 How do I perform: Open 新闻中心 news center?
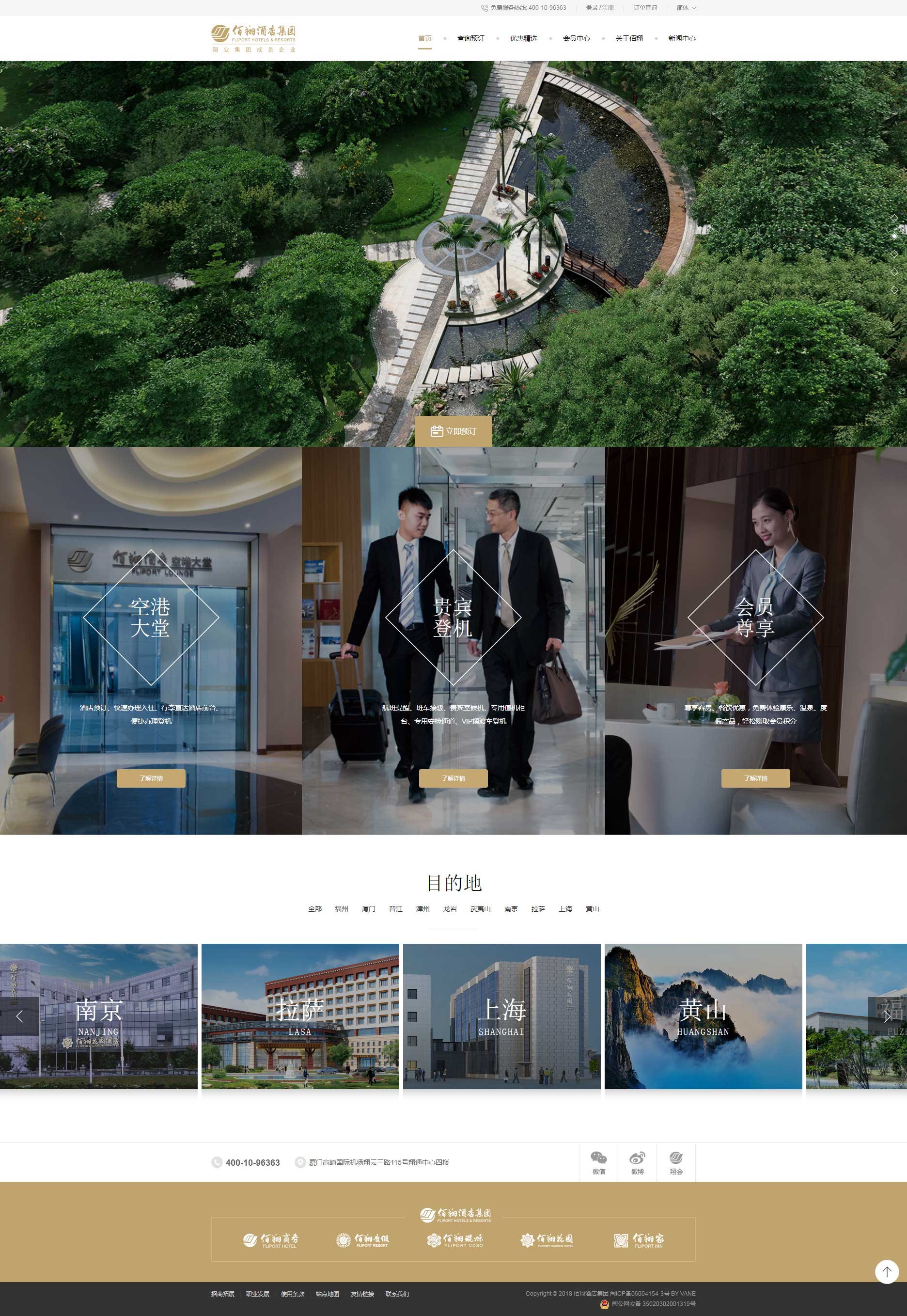coord(681,39)
